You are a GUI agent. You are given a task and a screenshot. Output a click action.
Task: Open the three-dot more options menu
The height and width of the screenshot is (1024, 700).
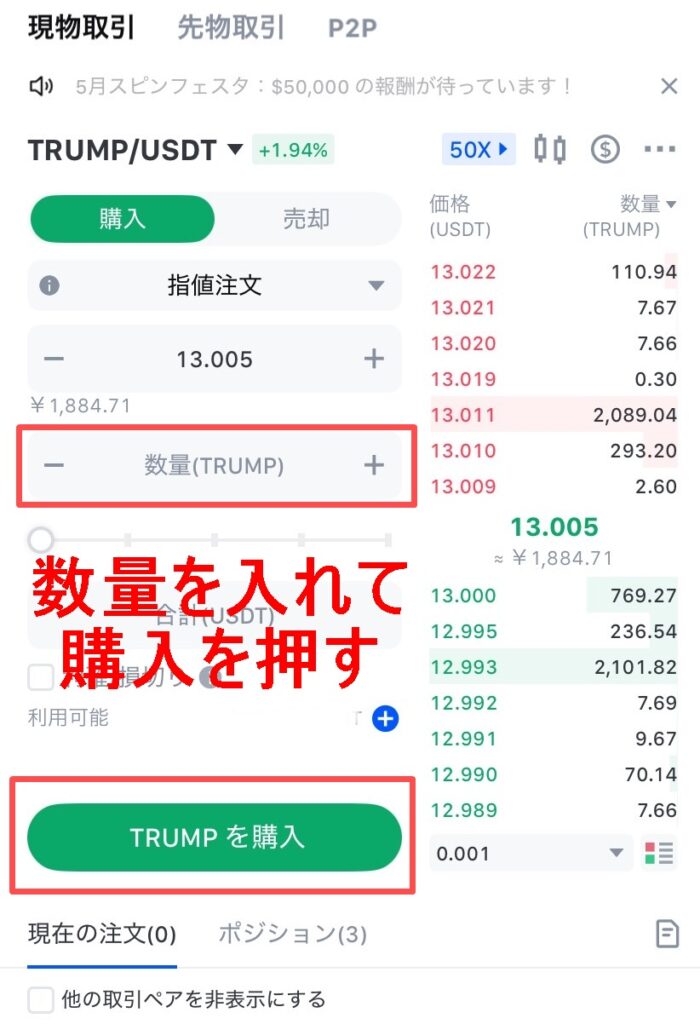coord(660,150)
